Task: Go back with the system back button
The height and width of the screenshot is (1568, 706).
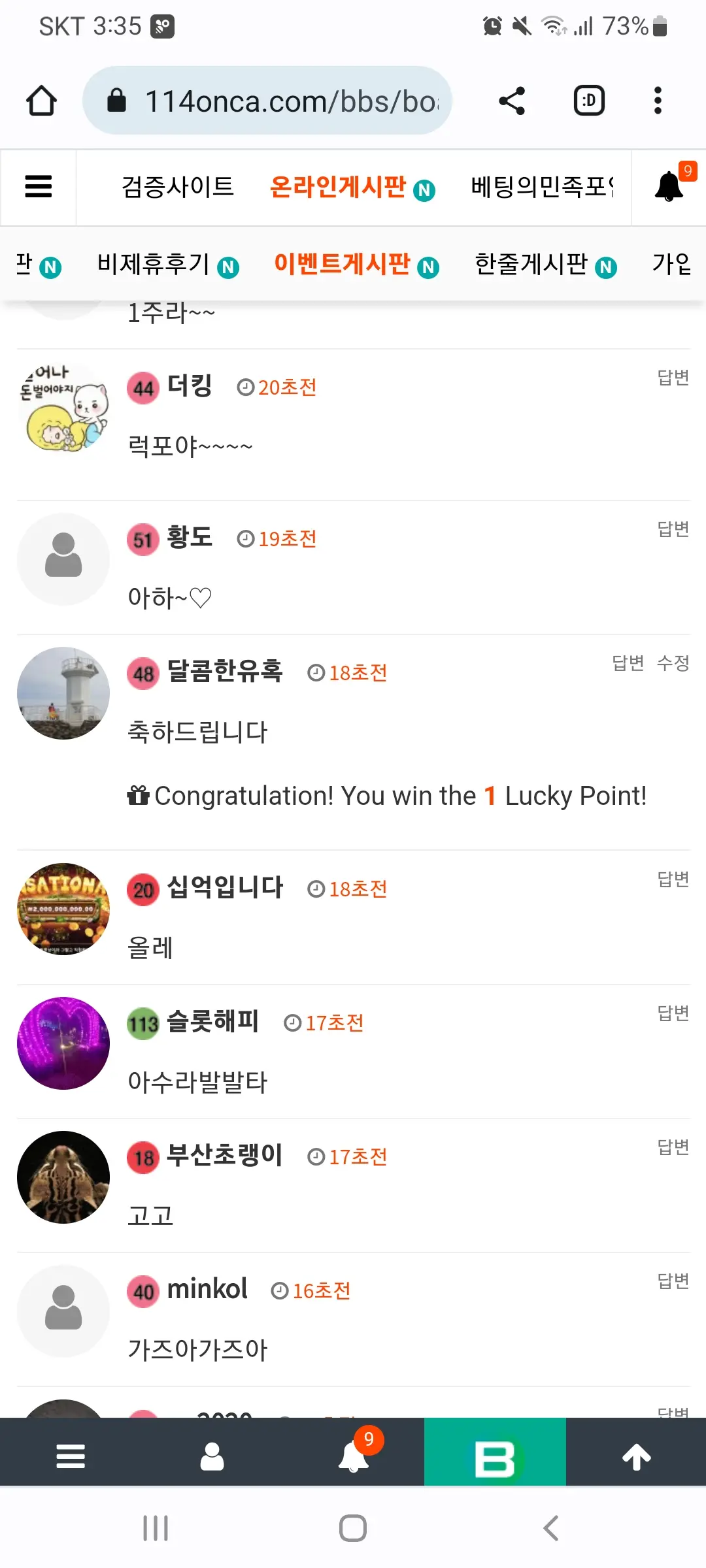Action: [551, 1528]
